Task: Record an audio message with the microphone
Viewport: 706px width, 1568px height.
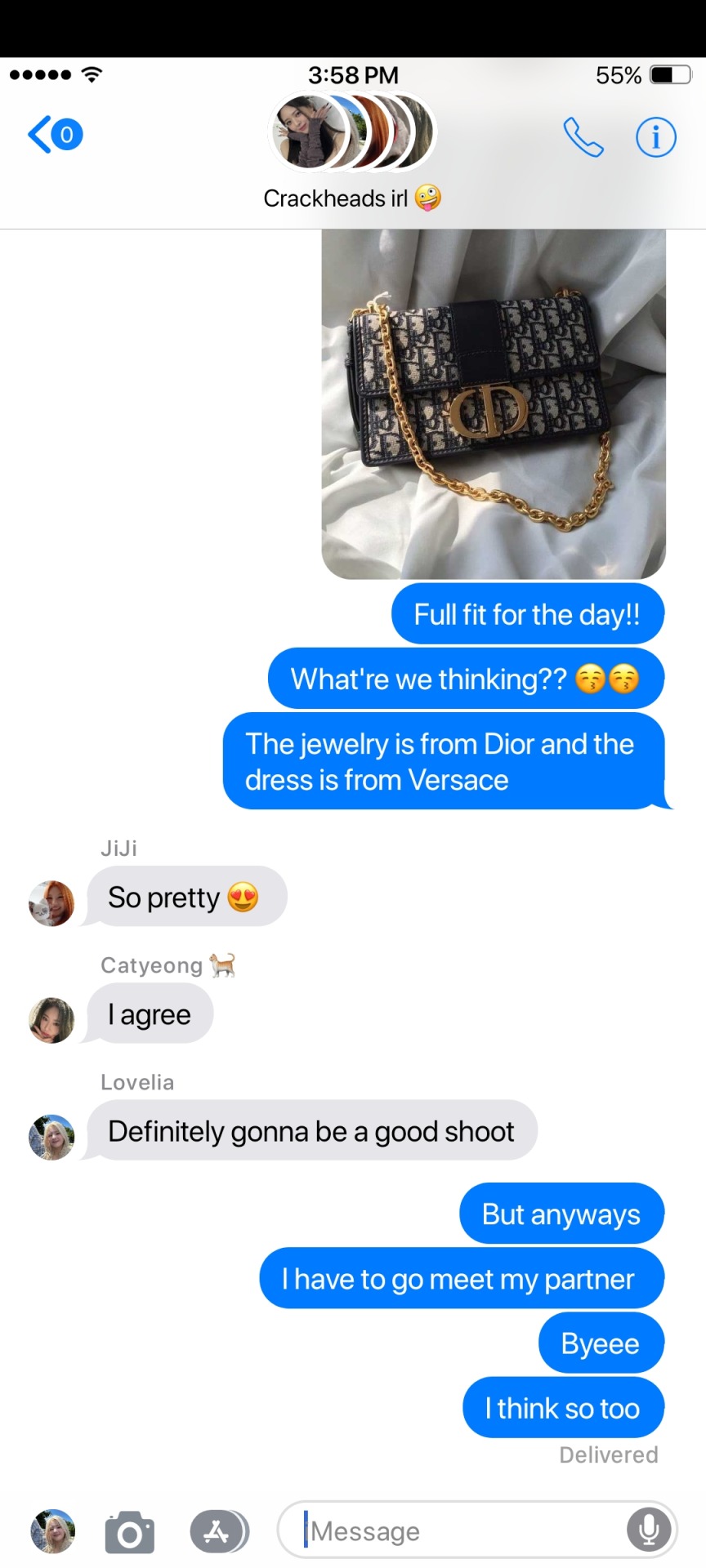Action: pyautogui.click(x=649, y=1530)
